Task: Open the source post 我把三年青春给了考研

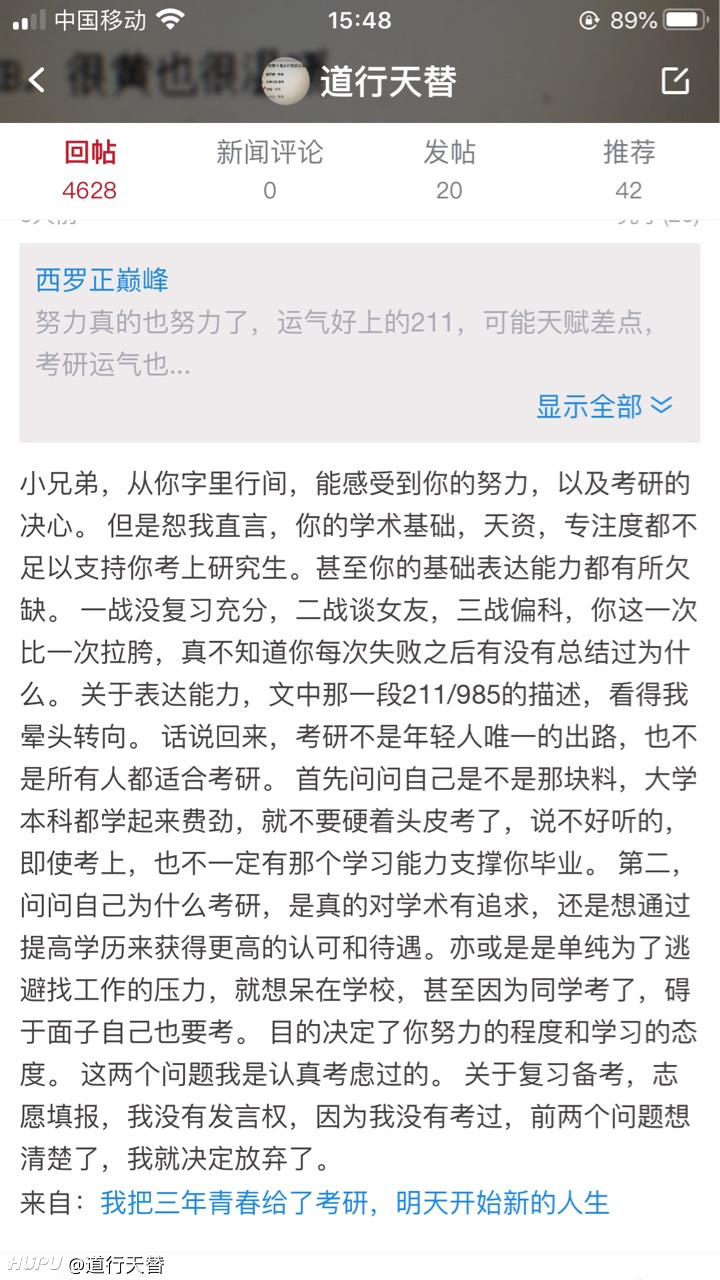Action: coord(355,1202)
